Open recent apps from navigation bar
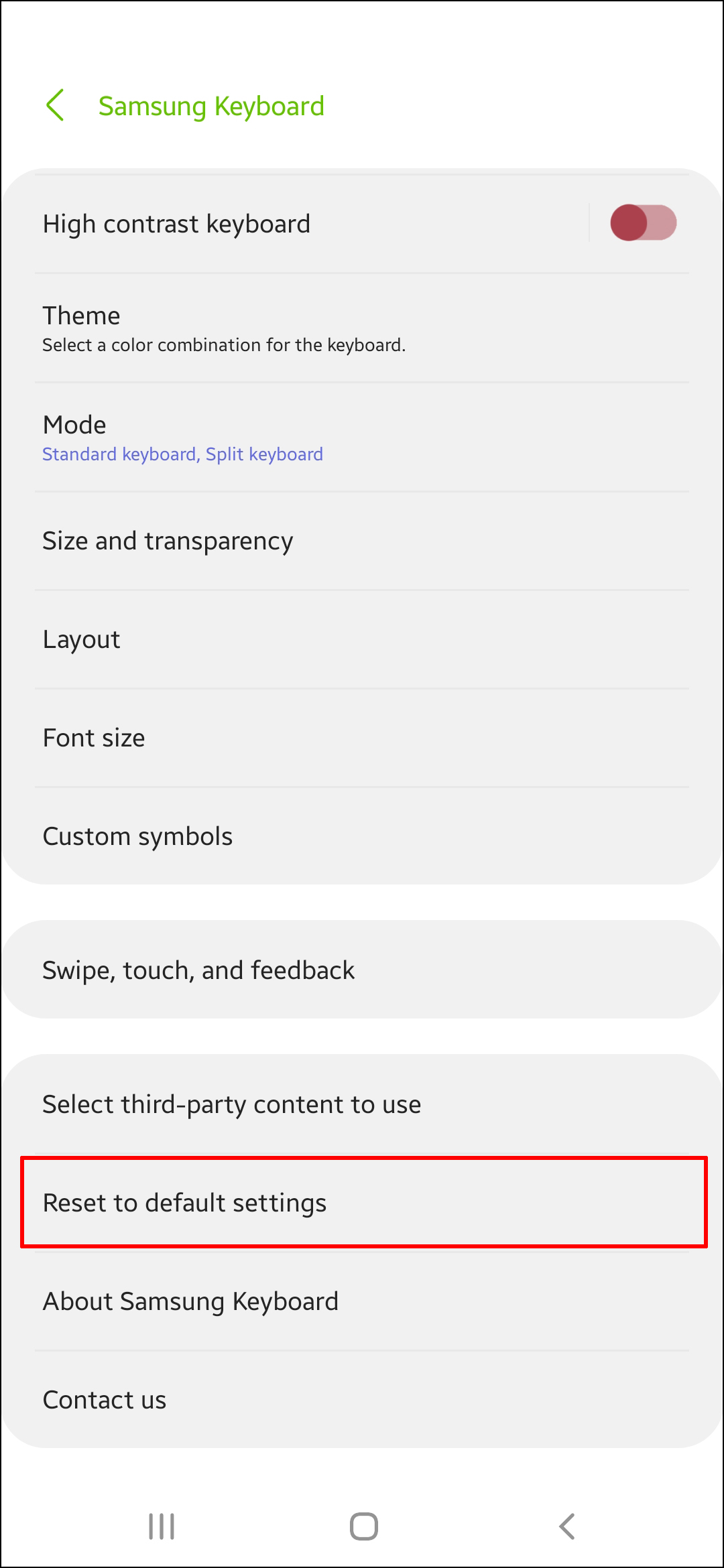Viewport: 724px width, 1568px height. coord(162,1526)
